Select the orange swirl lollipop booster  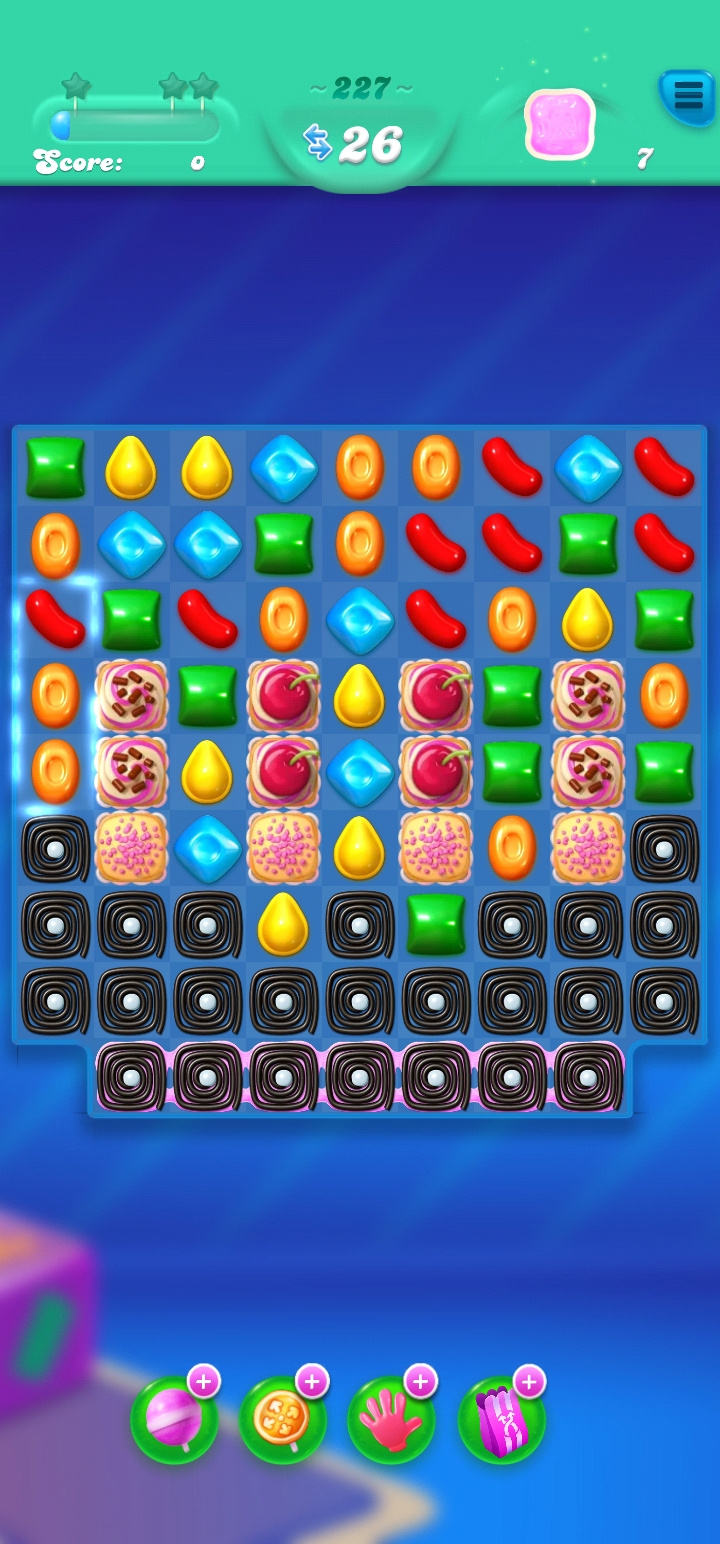click(x=283, y=1420)
